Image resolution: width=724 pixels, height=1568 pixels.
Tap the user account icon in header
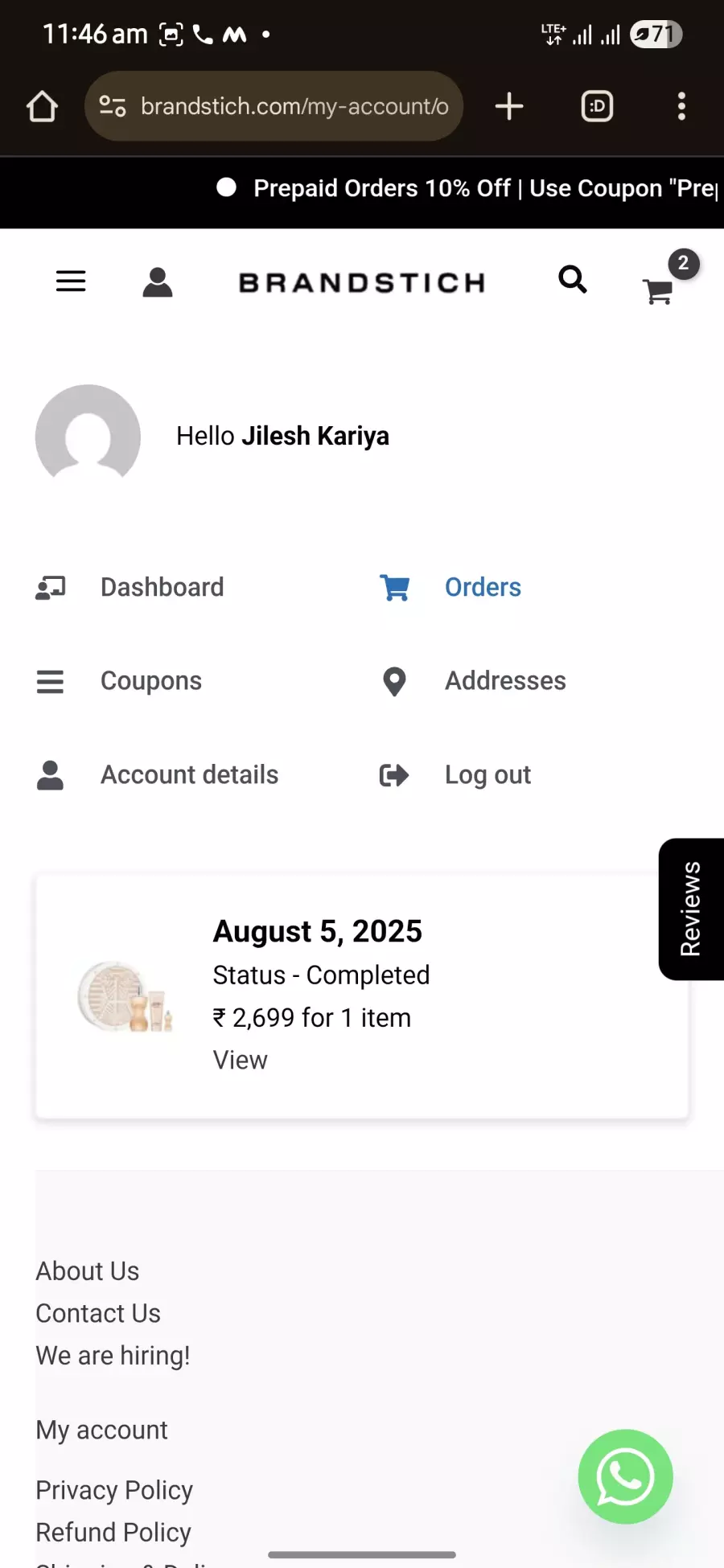coord(158,282)
